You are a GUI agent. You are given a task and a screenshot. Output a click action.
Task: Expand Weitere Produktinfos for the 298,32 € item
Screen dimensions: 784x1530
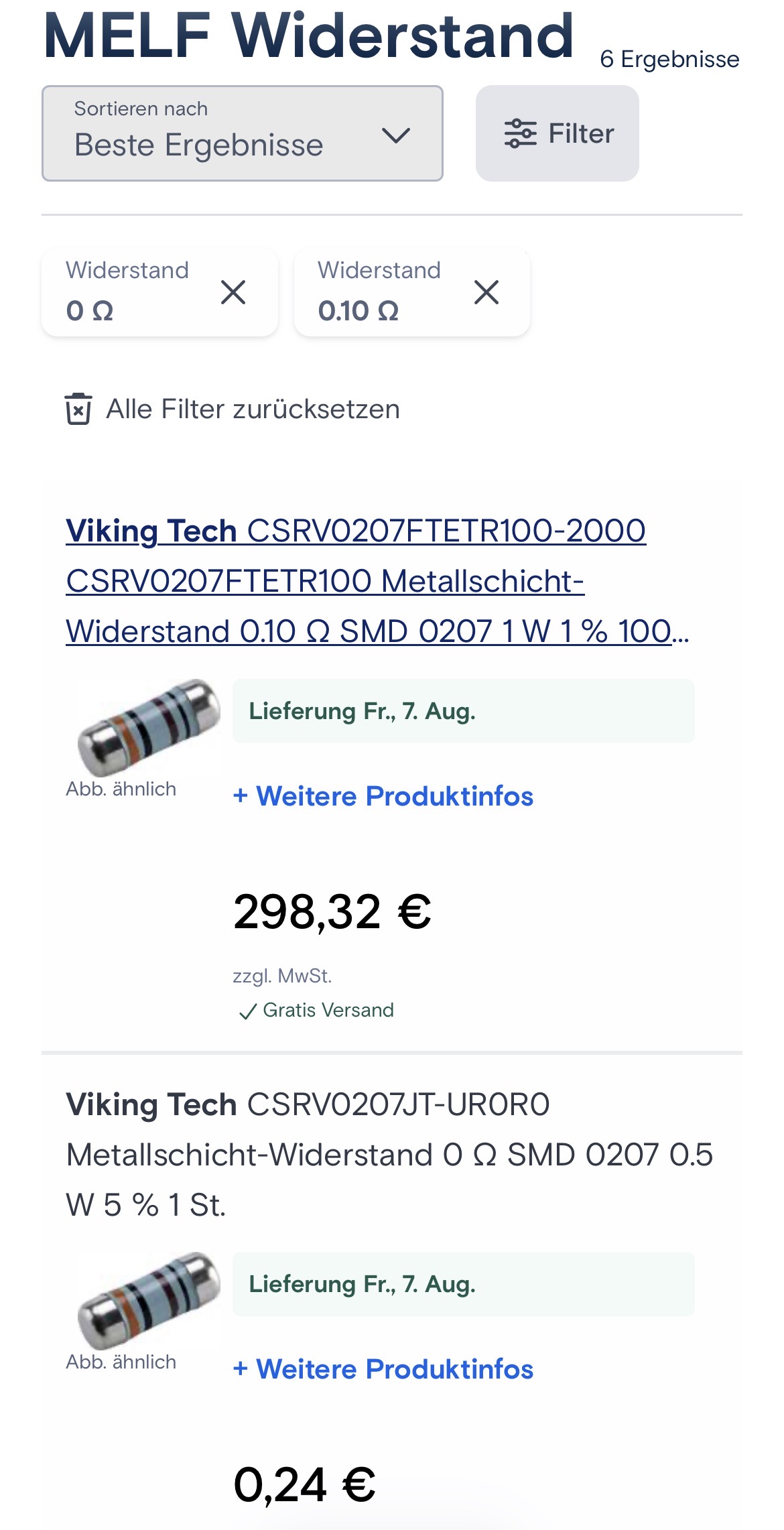[383, 796]
